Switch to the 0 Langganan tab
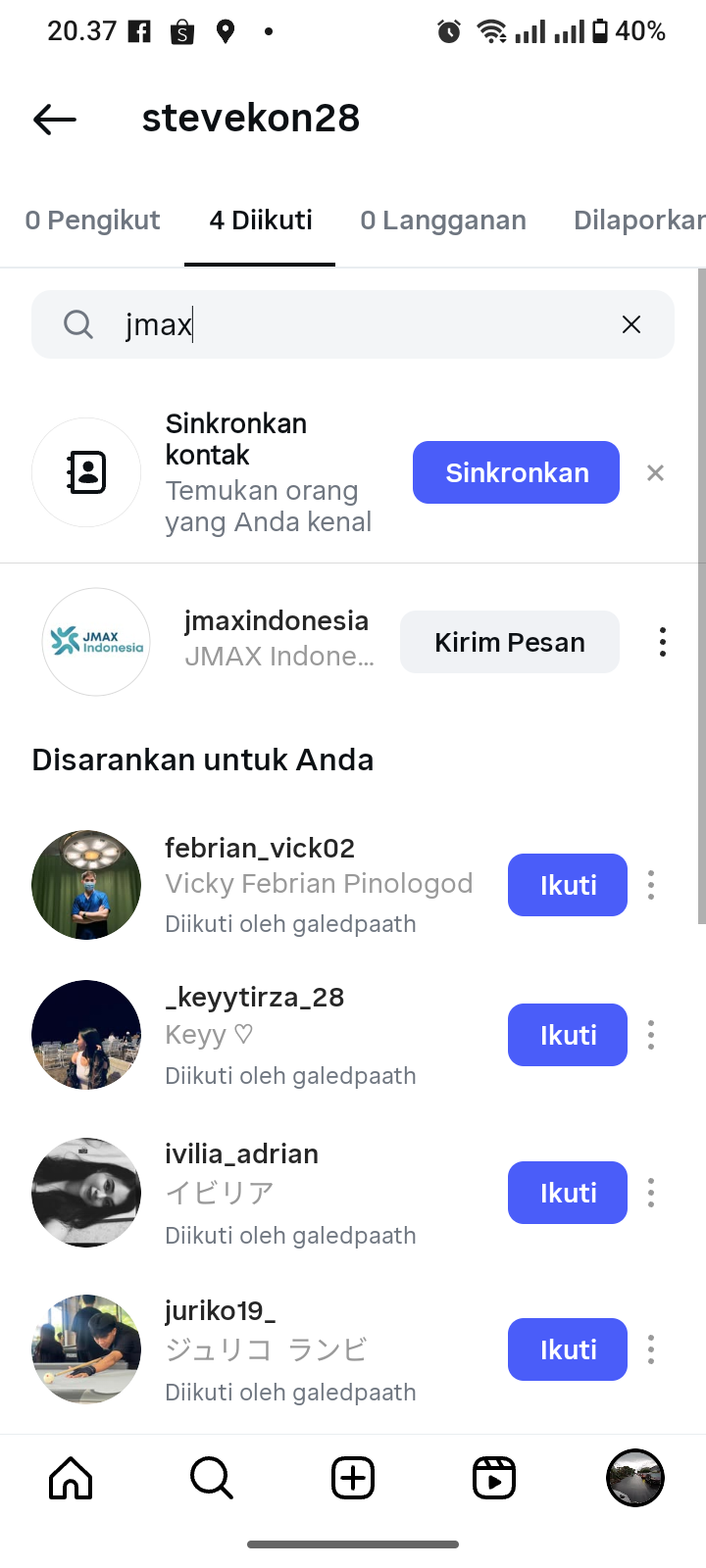Image resolution: width=706 pixels, height=1568 pixels. pos(443,220)
